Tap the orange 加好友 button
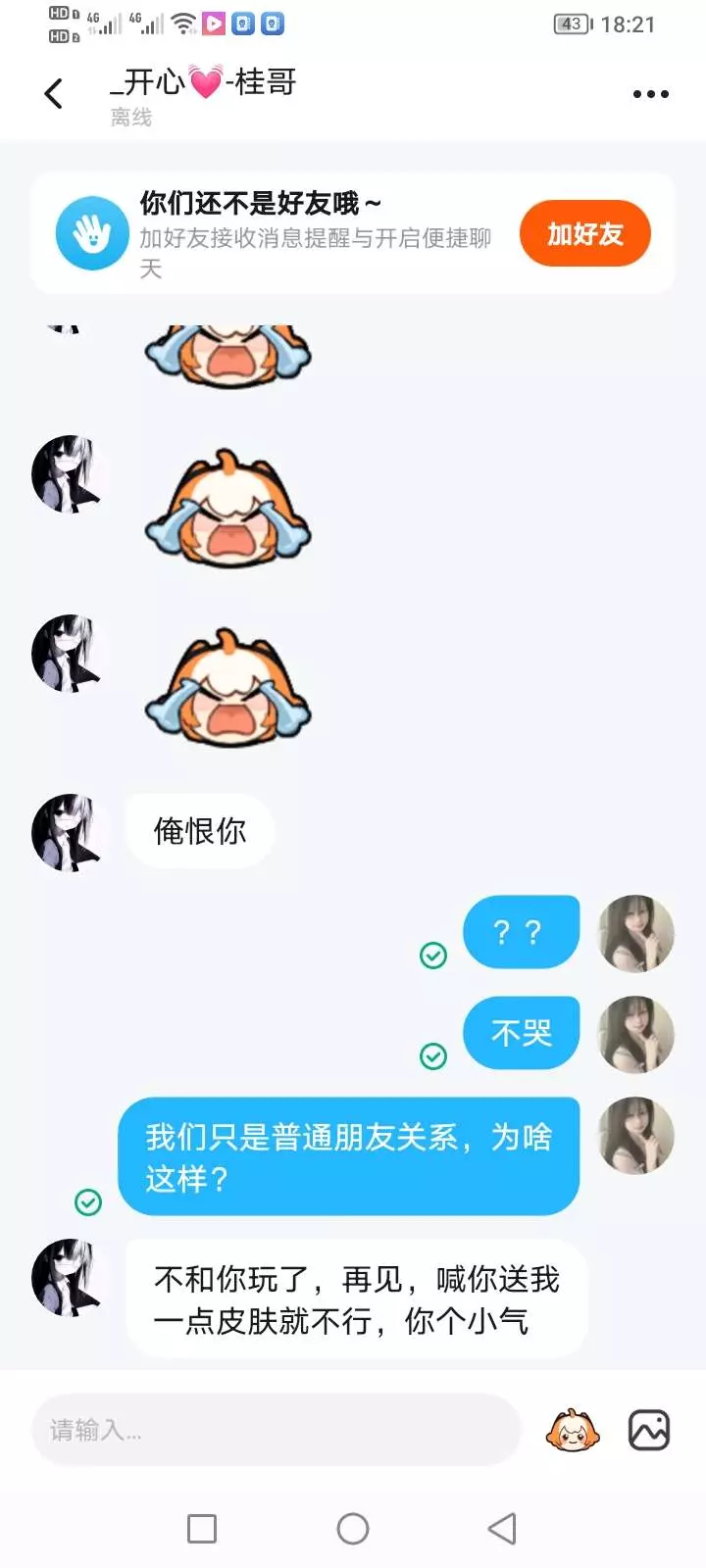The image size is (706, 1568). point(585,234)
